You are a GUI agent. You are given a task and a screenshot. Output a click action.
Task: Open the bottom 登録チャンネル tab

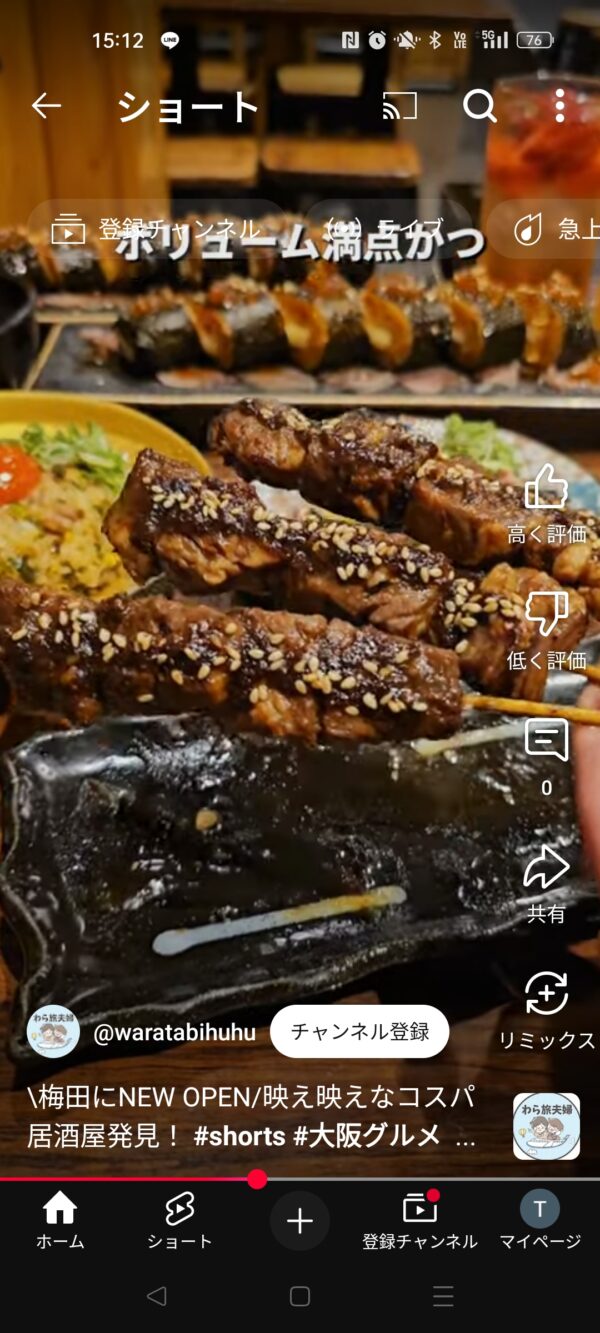click(x=420, y=1221)
